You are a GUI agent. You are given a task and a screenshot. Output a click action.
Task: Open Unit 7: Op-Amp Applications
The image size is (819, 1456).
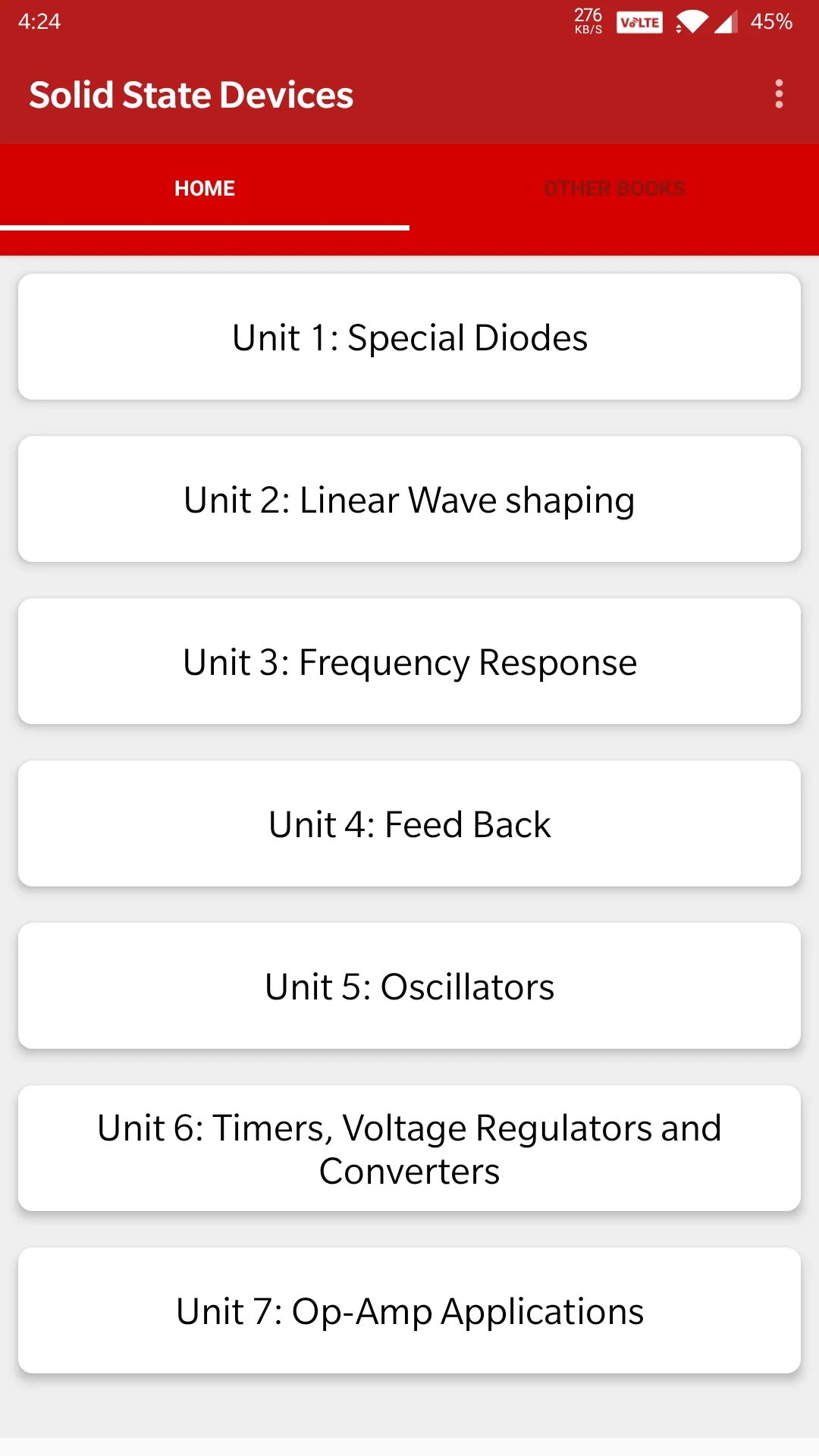409,1310
